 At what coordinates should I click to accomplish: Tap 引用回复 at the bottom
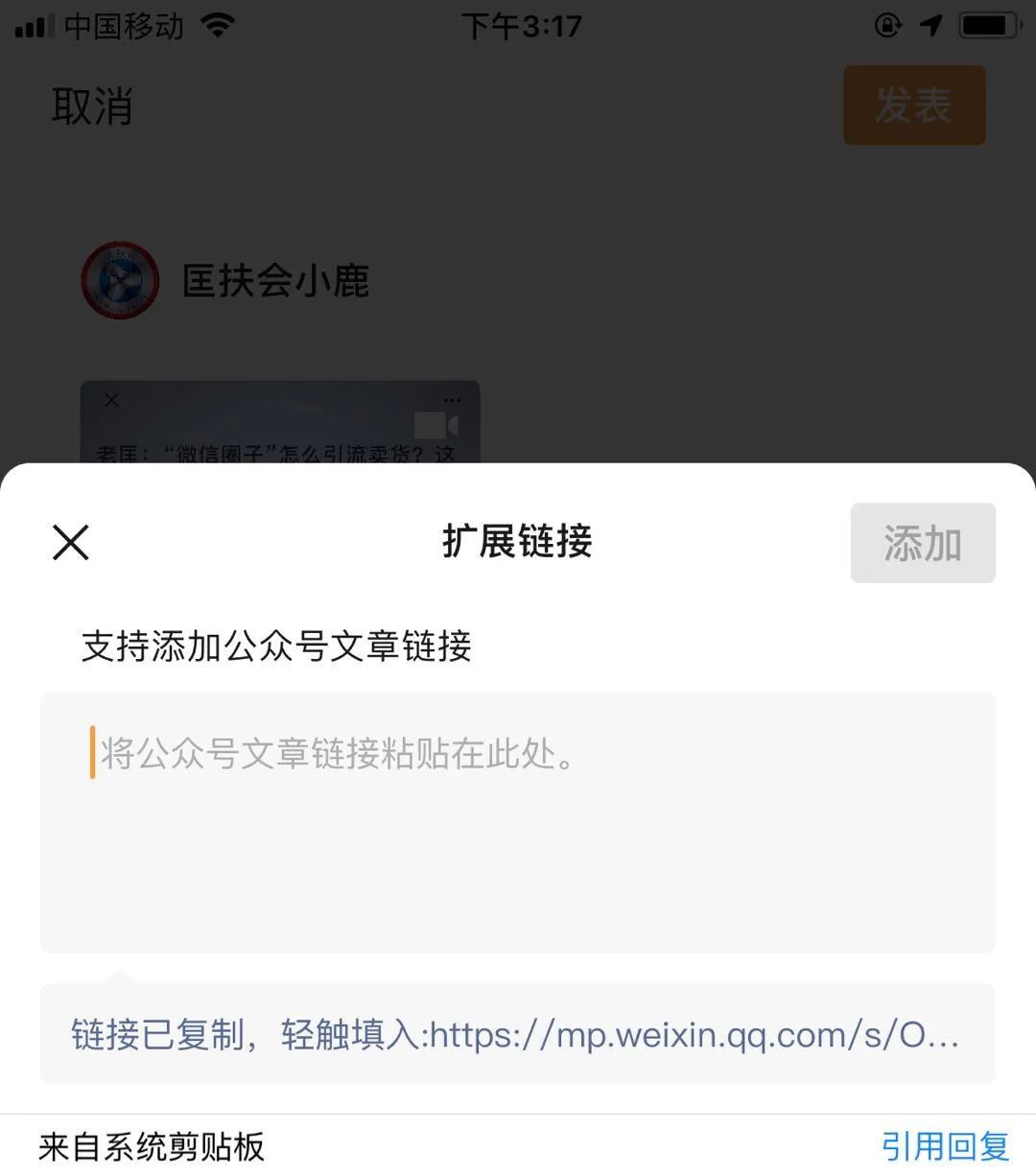[945, 1146]
